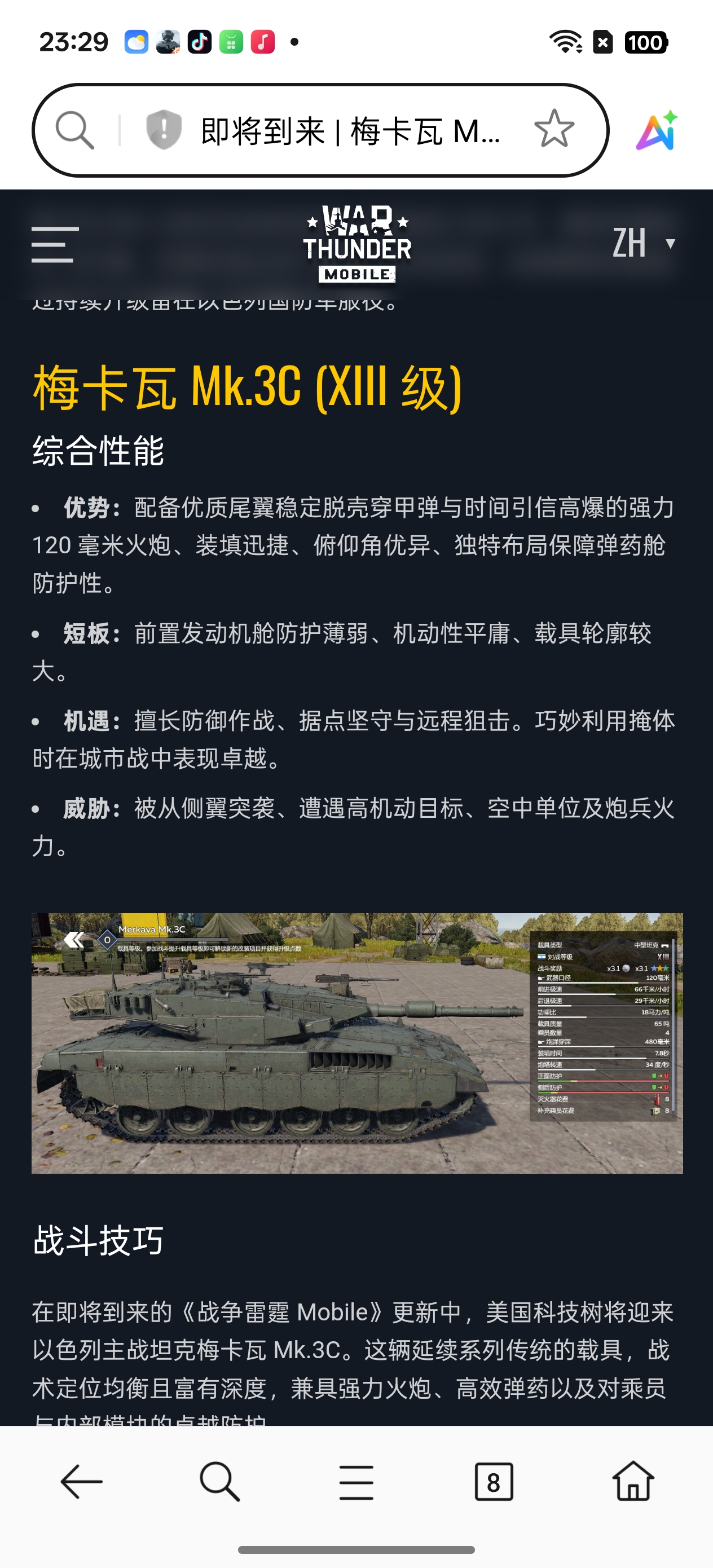The height and width of the screenshot is (1568, 713).
Task: Tap the search magnifier in address bar
Action: pos(75,130)
